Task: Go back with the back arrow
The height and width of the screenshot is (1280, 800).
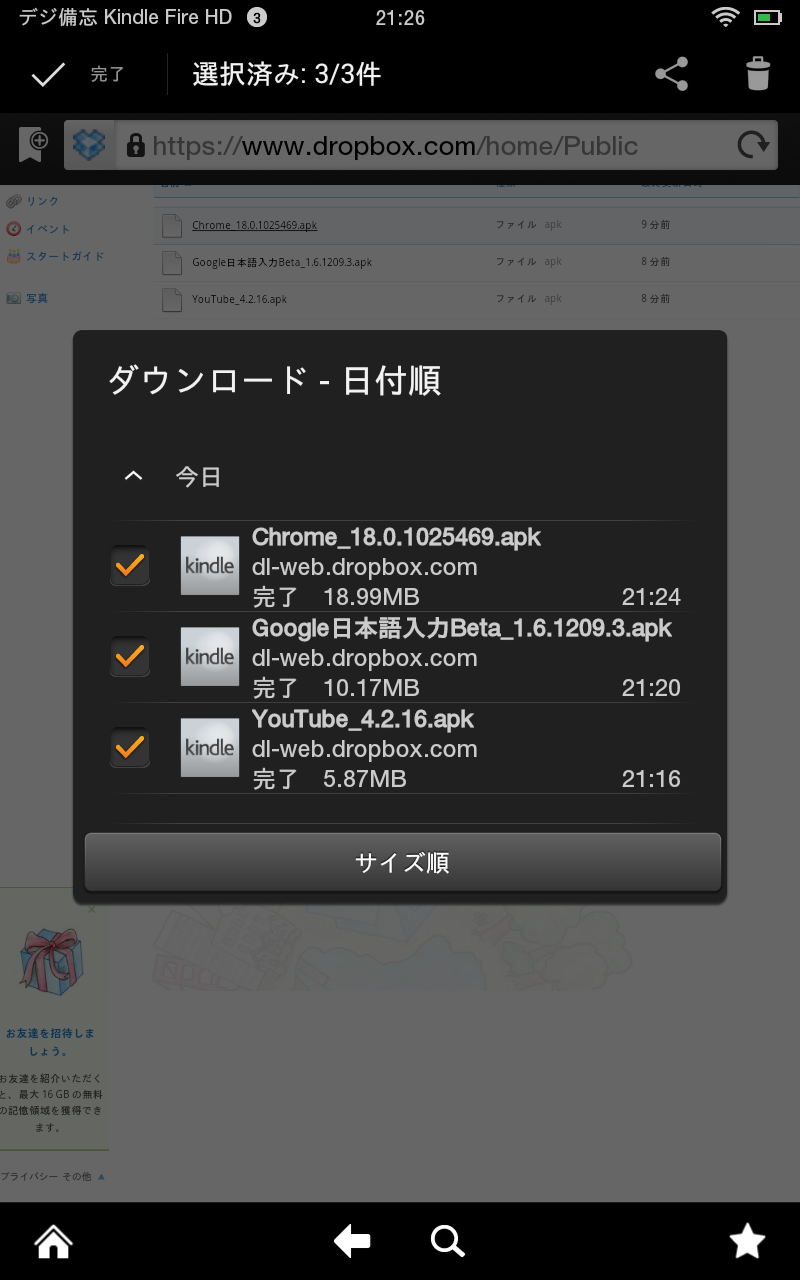Action: (352, 1242)
